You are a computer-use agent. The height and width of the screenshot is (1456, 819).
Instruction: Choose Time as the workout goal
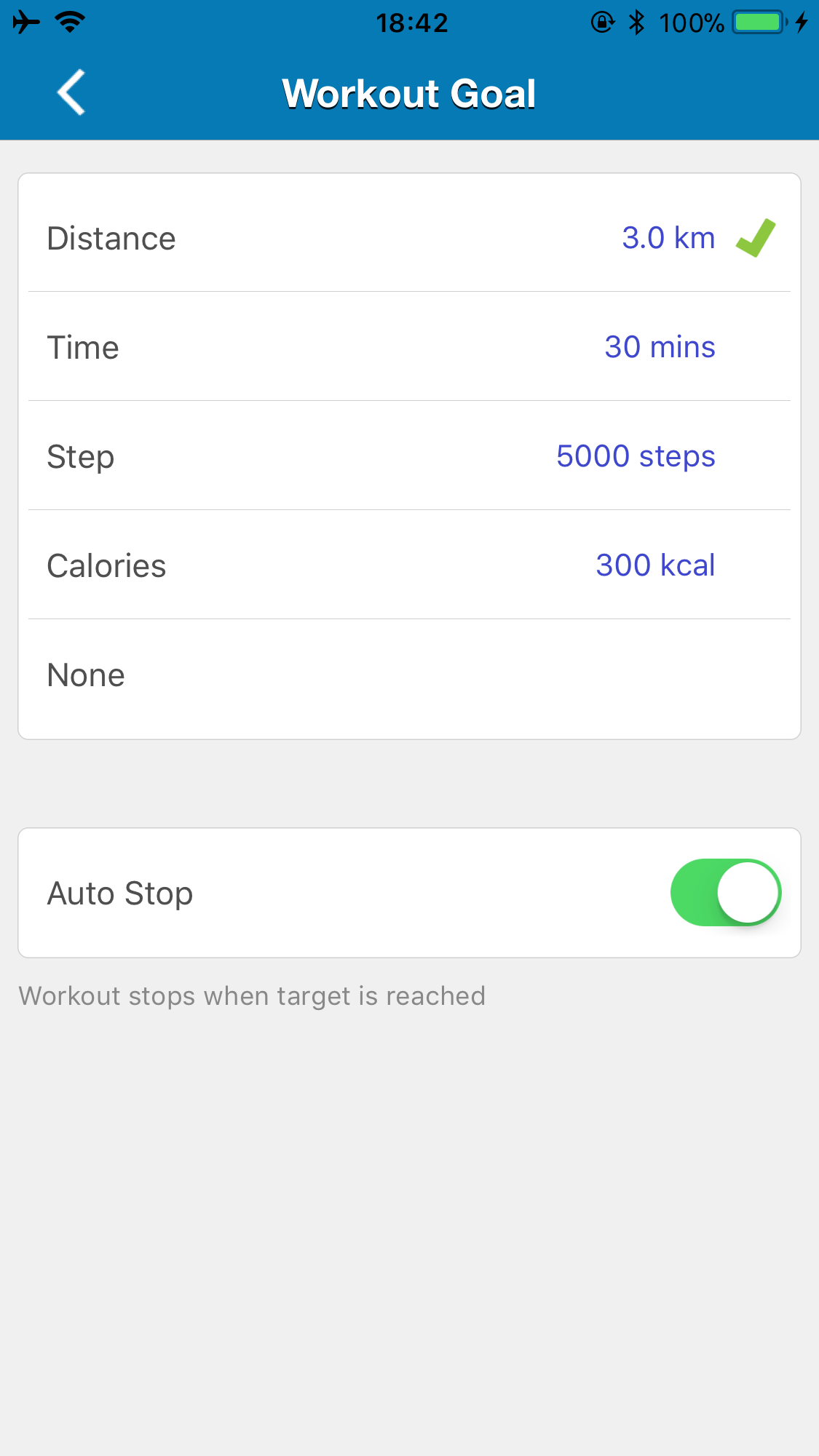[409, 347]
